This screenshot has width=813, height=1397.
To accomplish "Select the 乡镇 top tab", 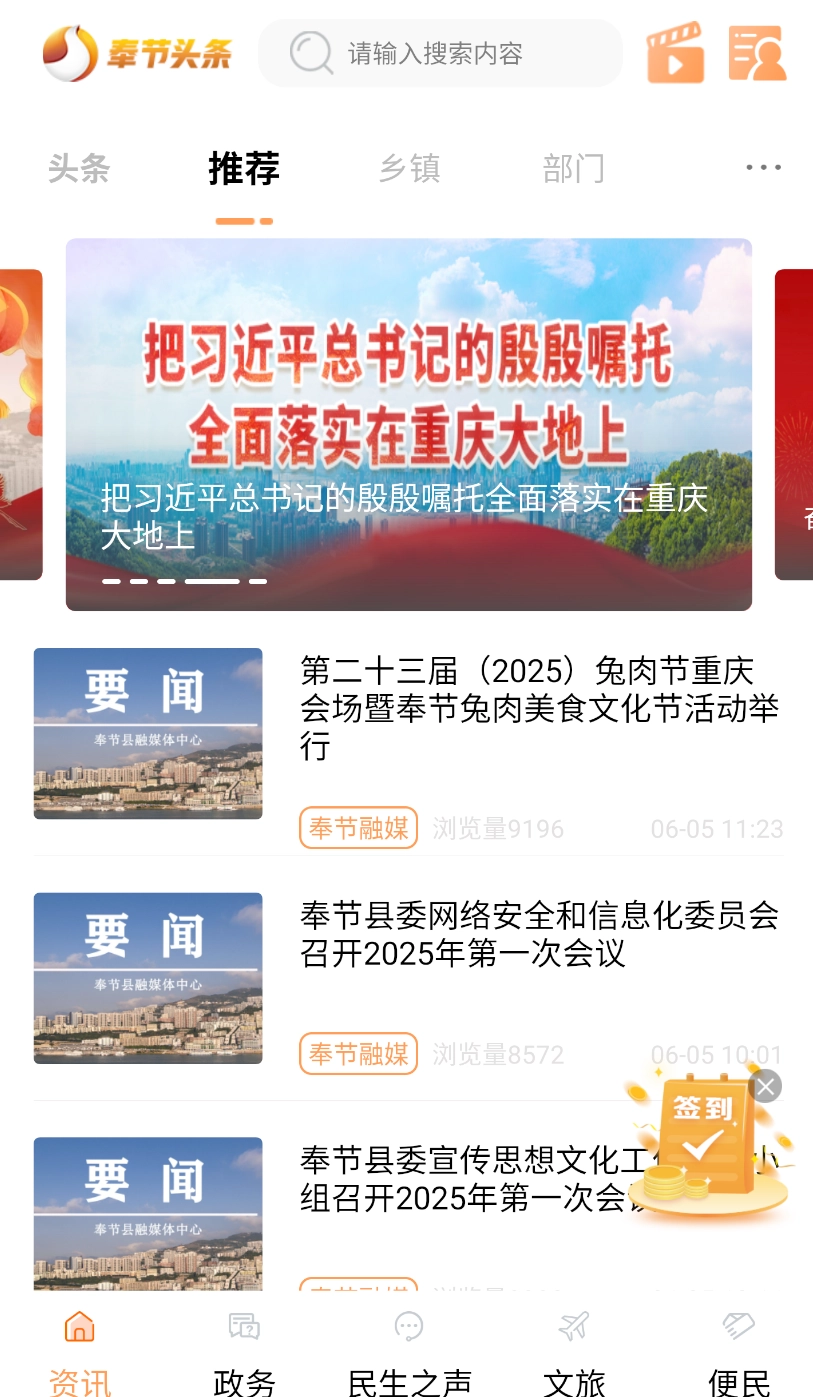I will tap(409, 169).
